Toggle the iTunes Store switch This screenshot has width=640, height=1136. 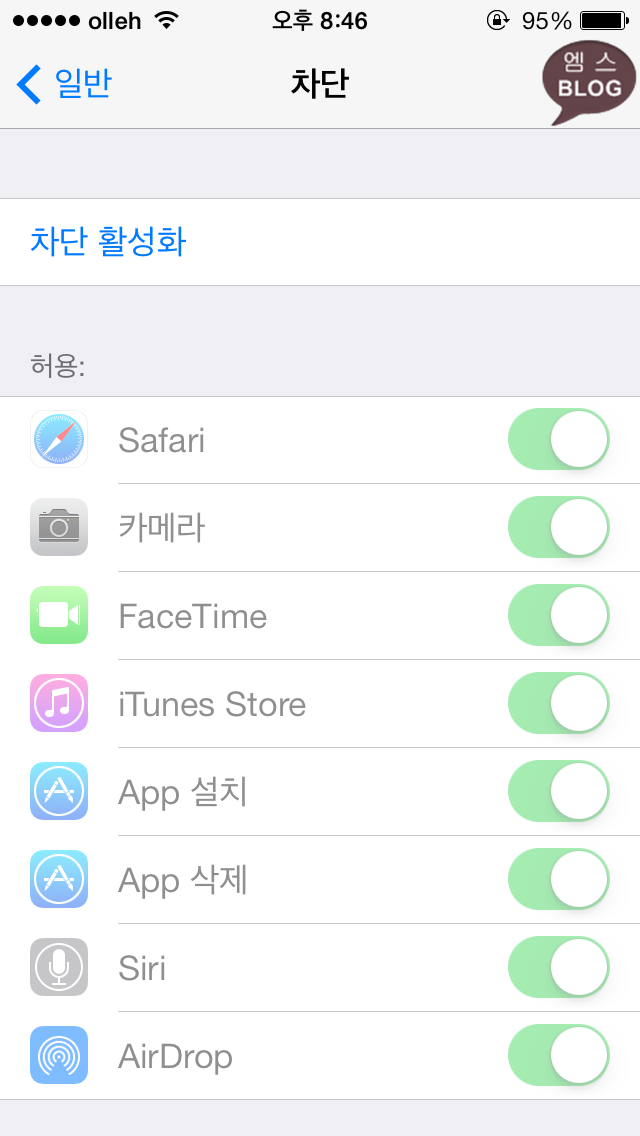(558, 703)
